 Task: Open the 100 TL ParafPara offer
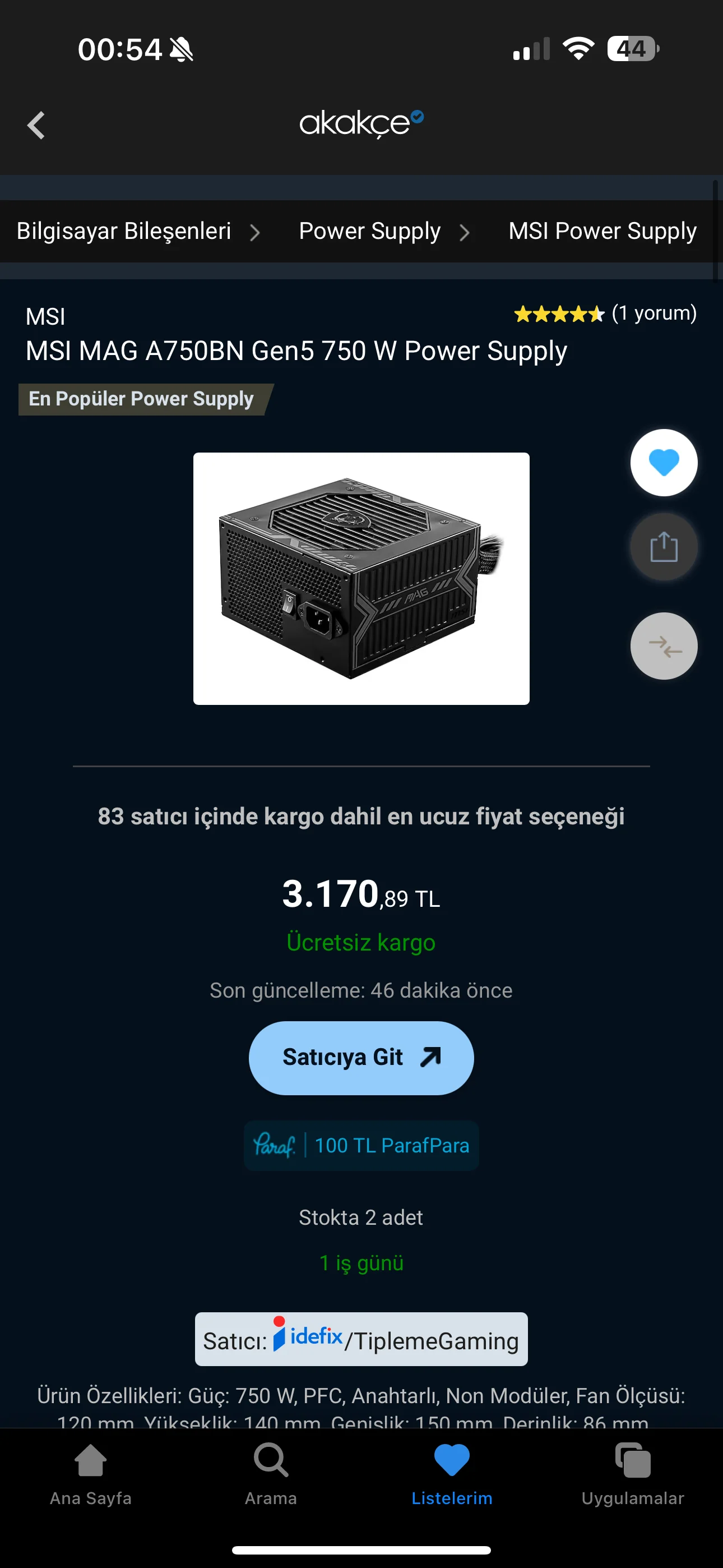[x=361, y=1146]
